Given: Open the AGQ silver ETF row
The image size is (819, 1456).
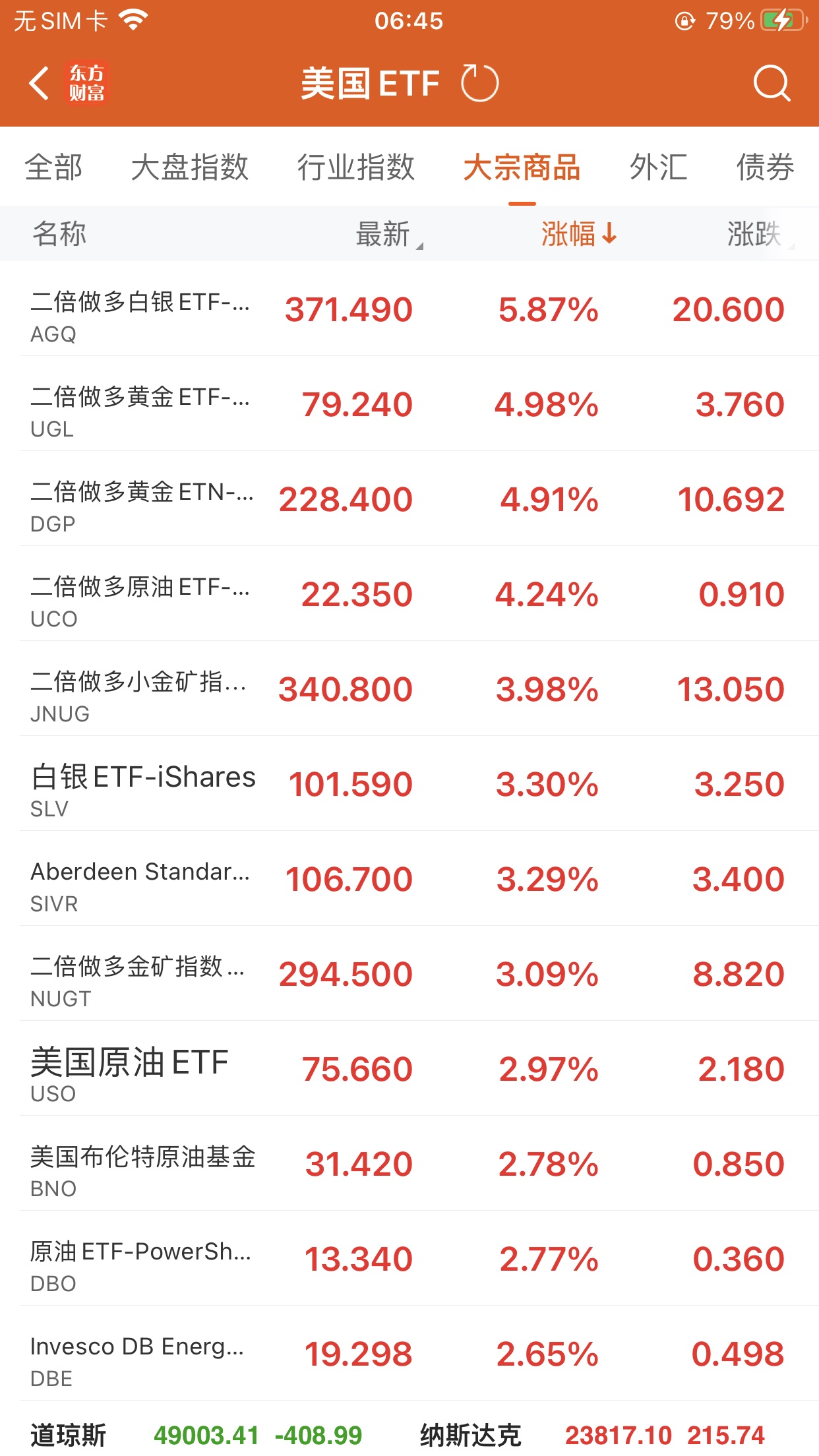Looking at the screenshot, I should coord(409,310).
